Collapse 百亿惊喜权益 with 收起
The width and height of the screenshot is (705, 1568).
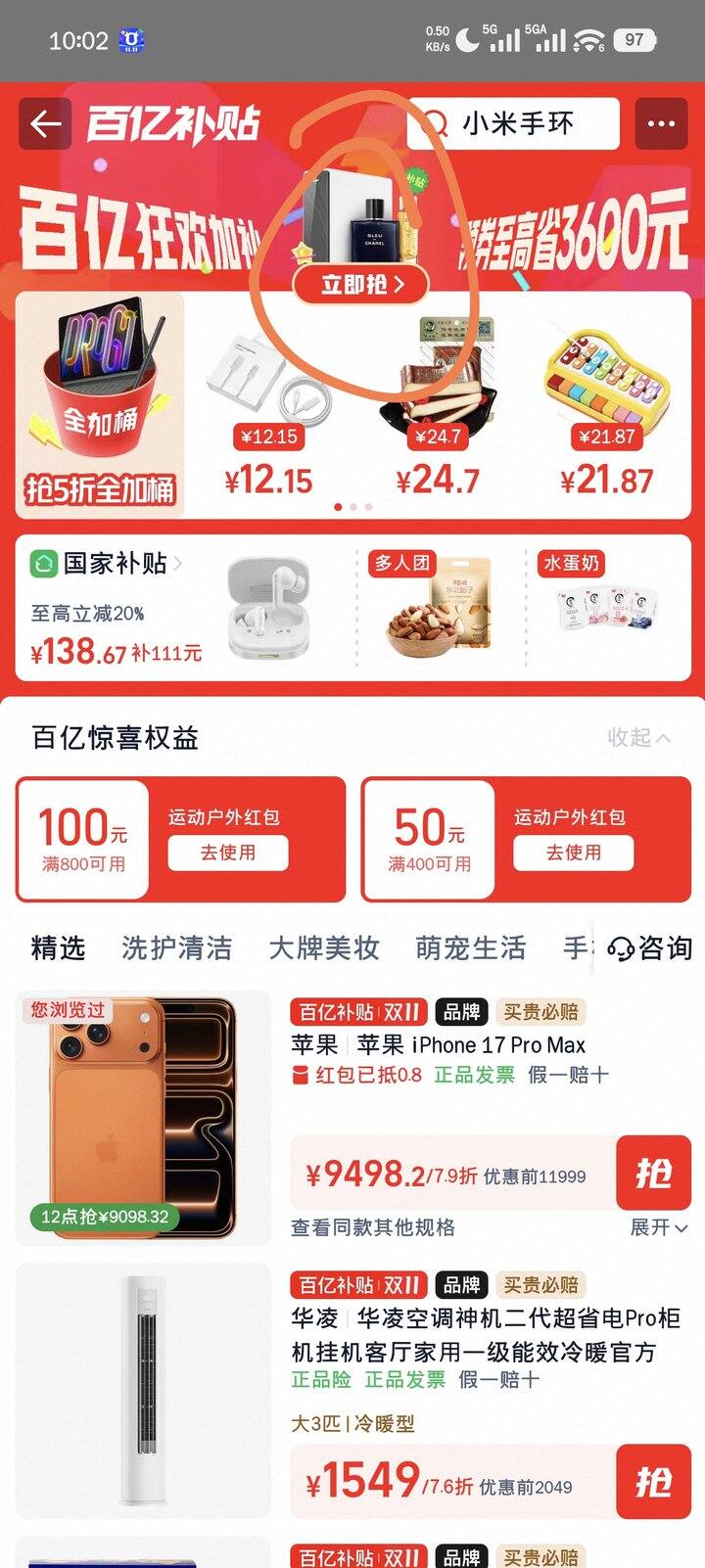click(x=638, y=737)
